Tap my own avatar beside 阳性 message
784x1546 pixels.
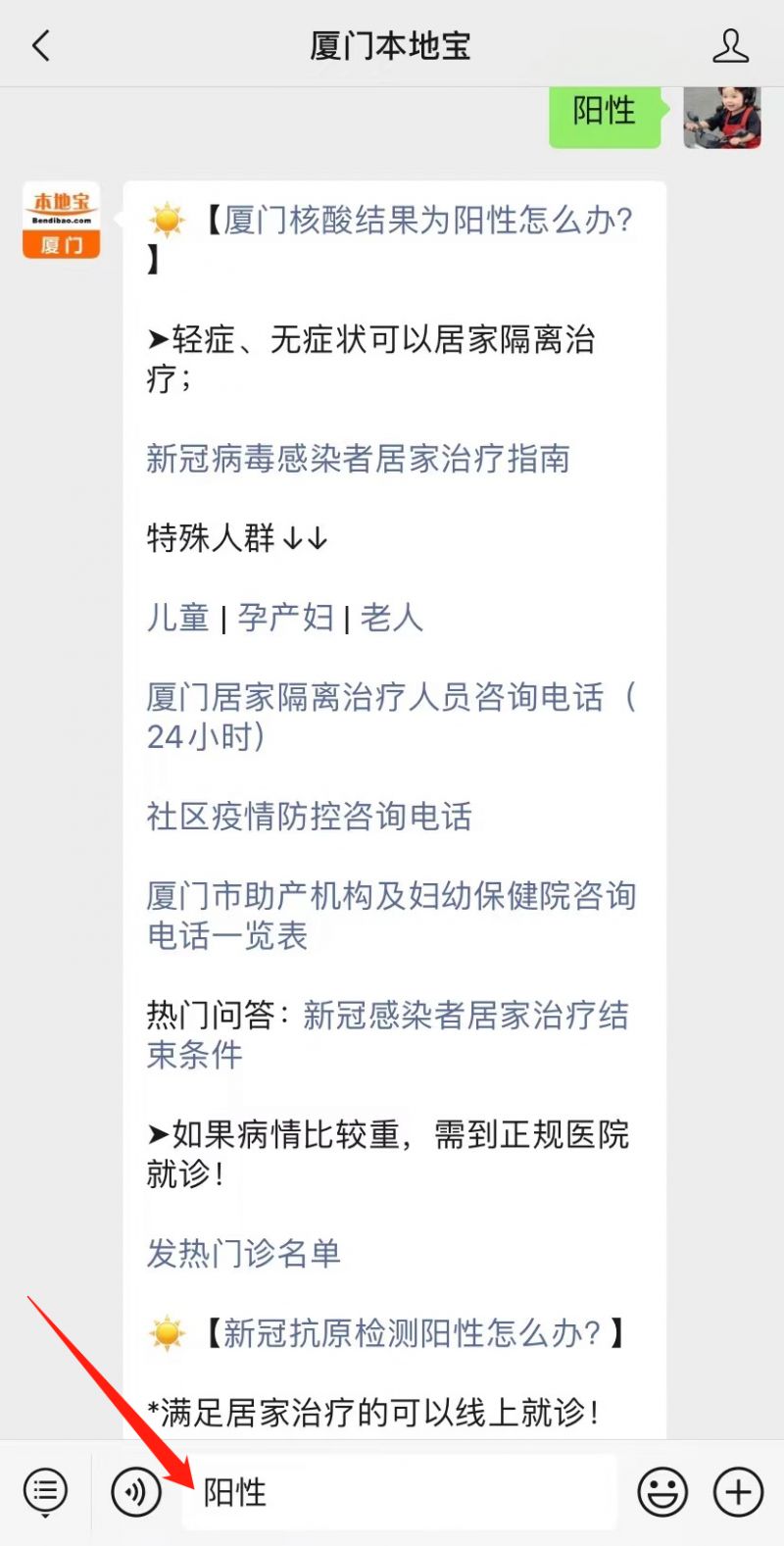[x=721, y=117]
